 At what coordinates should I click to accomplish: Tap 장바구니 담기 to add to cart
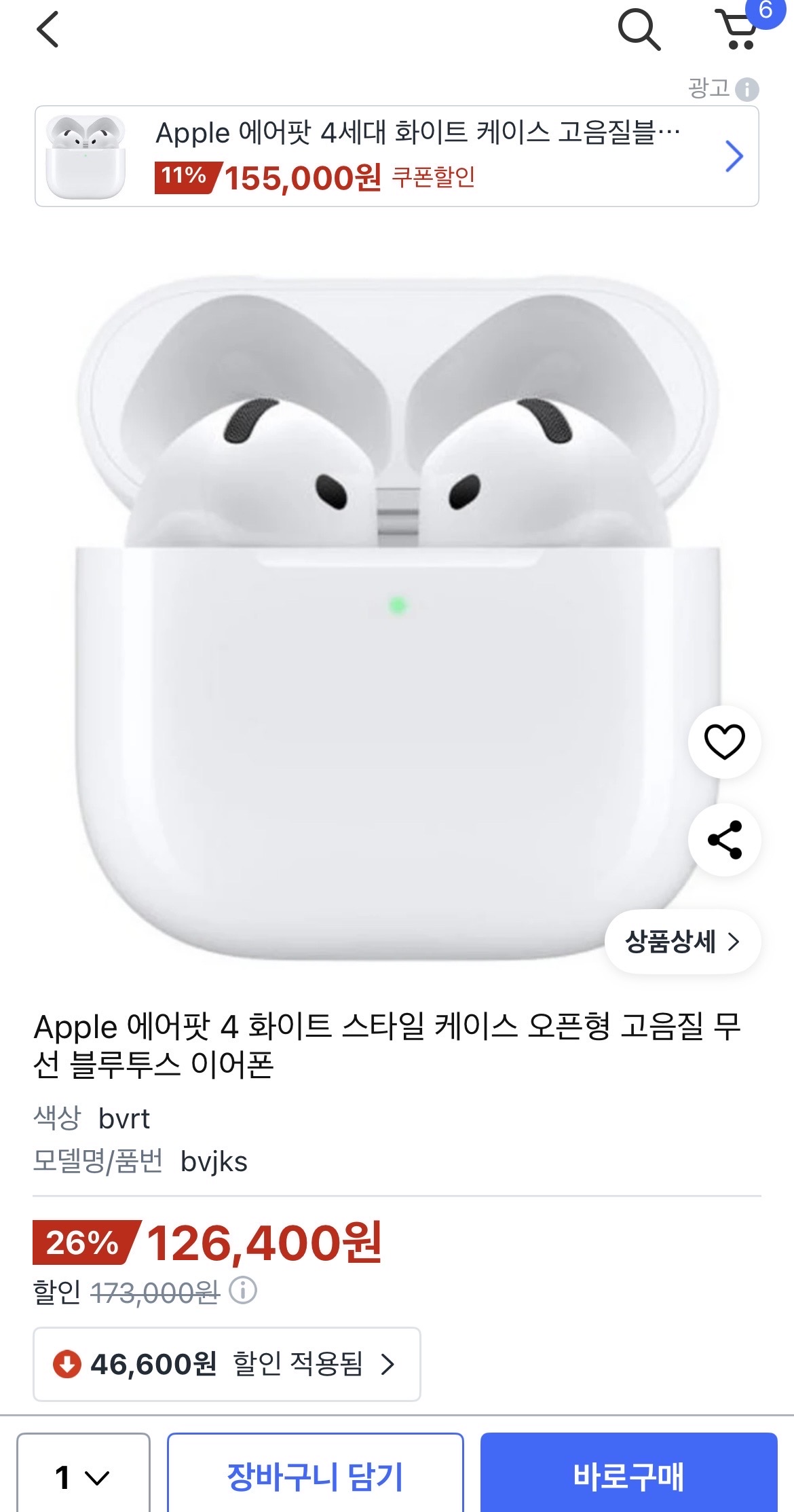[316, 1476]
